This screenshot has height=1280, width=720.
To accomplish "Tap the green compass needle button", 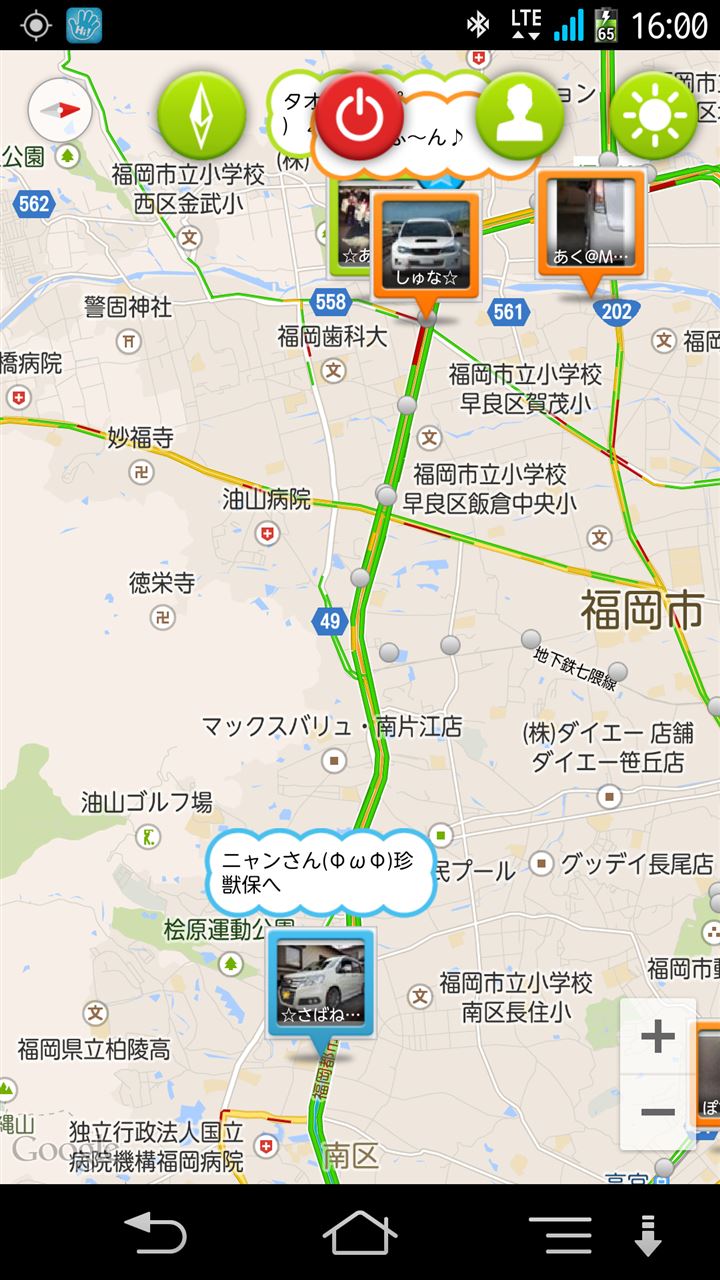I will click(202, 116).
